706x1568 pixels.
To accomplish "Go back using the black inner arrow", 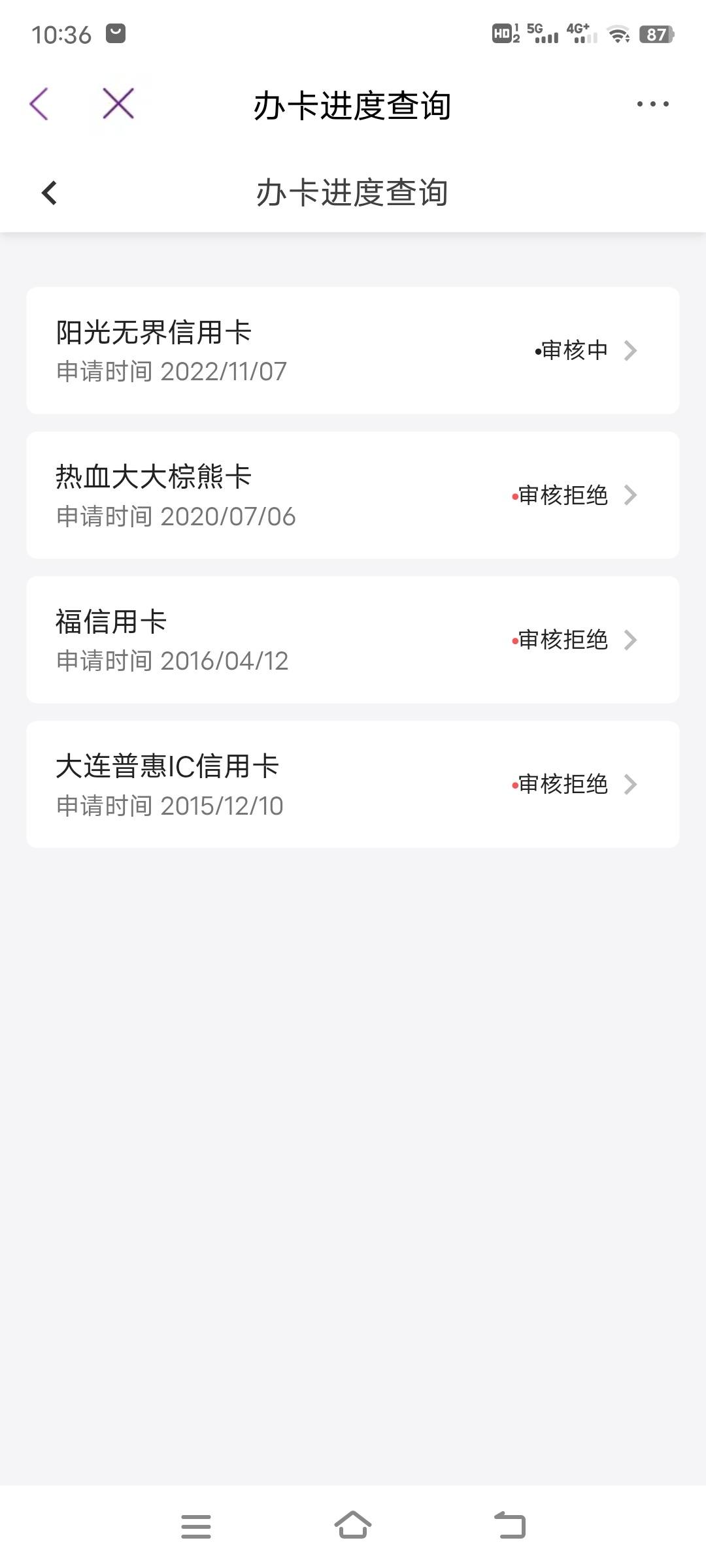I will [x=49, y=193].
